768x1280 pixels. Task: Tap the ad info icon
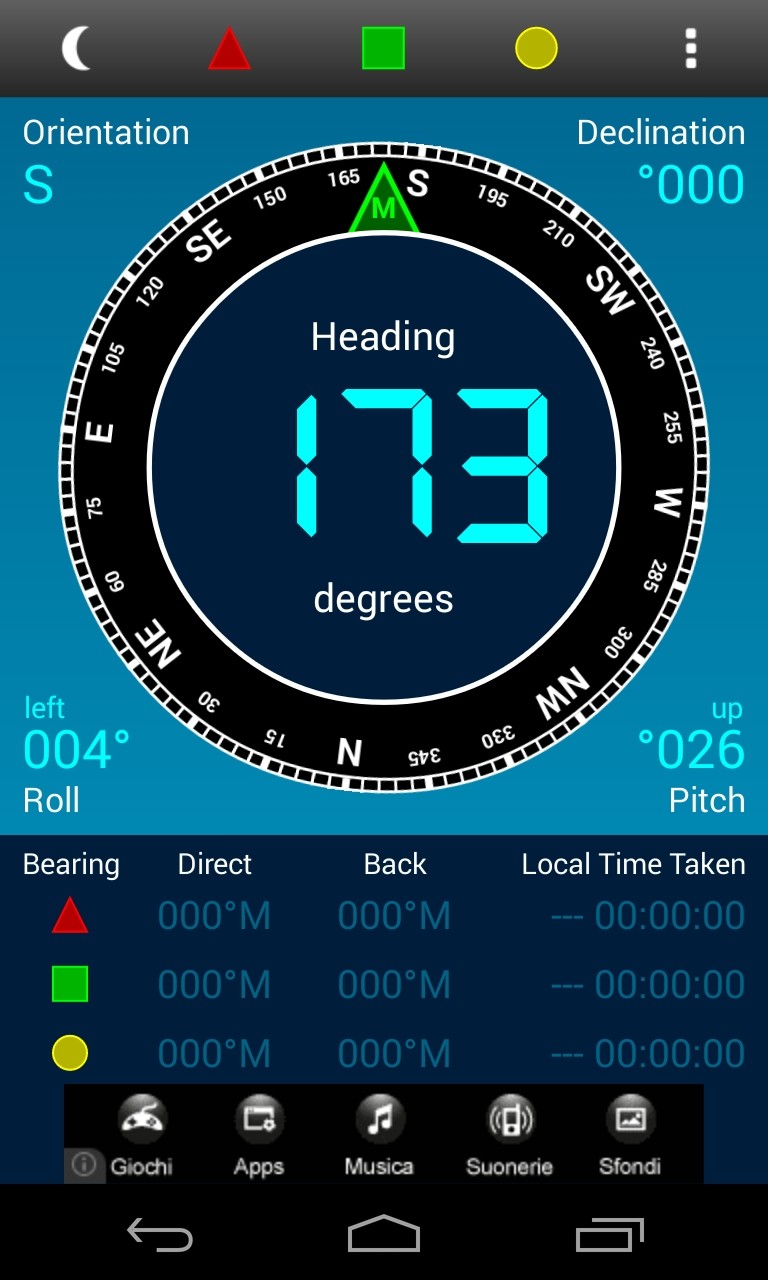84,1165
